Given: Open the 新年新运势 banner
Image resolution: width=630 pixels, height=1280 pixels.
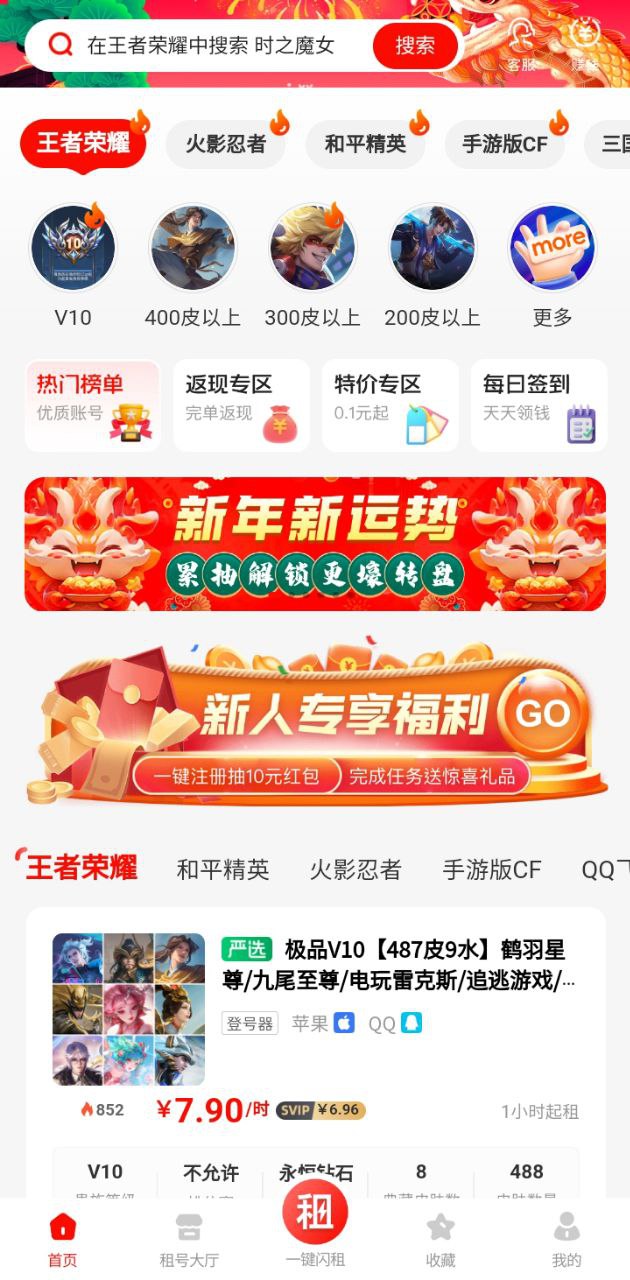Looking at the screenshot, I should point(315,543).
